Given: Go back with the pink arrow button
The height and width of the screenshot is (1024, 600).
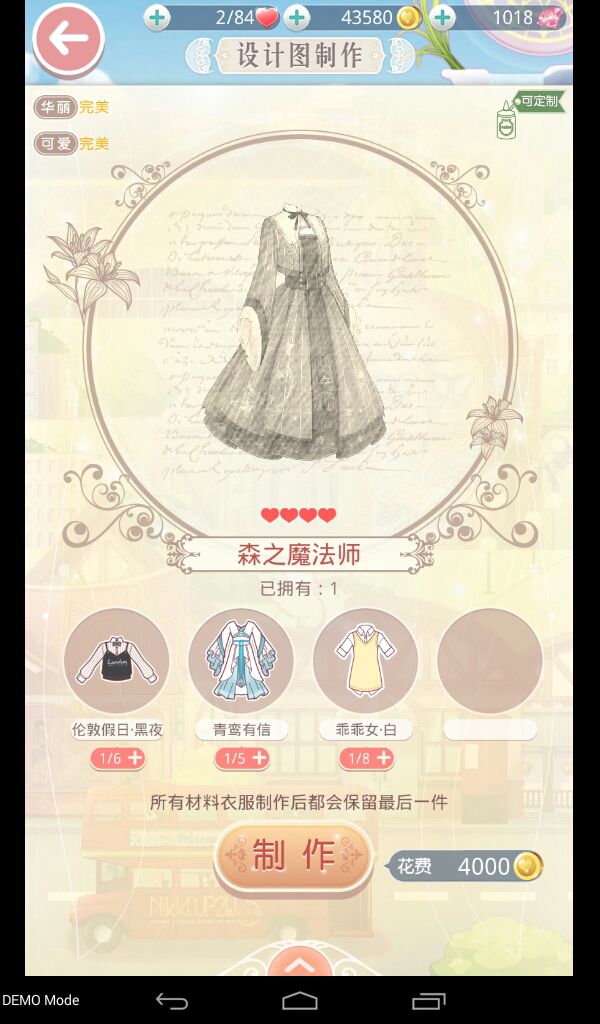Looking at the screenshot, I should (x=69, y=39).
